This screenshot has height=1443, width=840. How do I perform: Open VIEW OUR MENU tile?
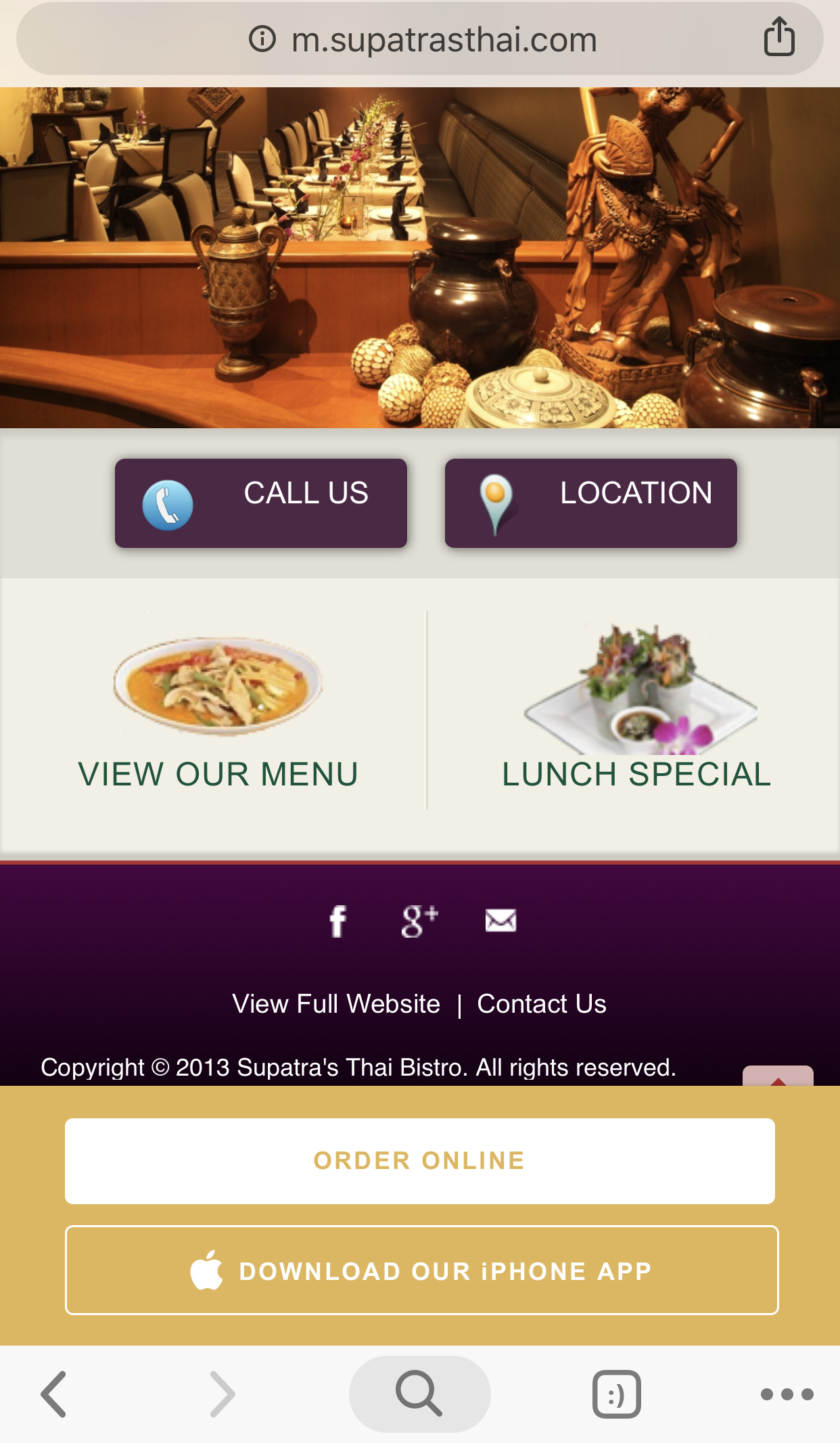click(x=218, y=710)
